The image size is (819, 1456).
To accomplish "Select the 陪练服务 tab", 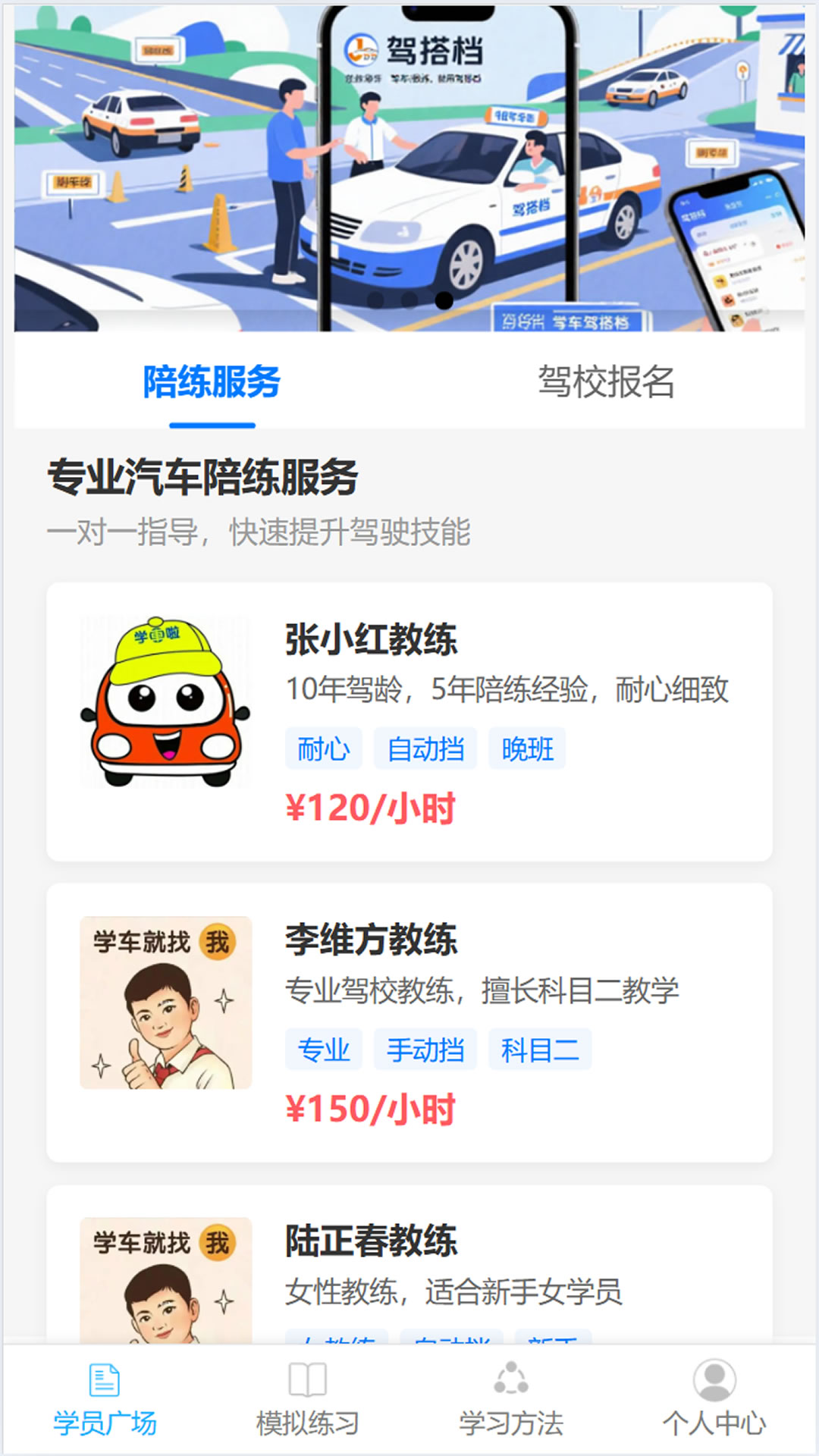I will 211,382.
